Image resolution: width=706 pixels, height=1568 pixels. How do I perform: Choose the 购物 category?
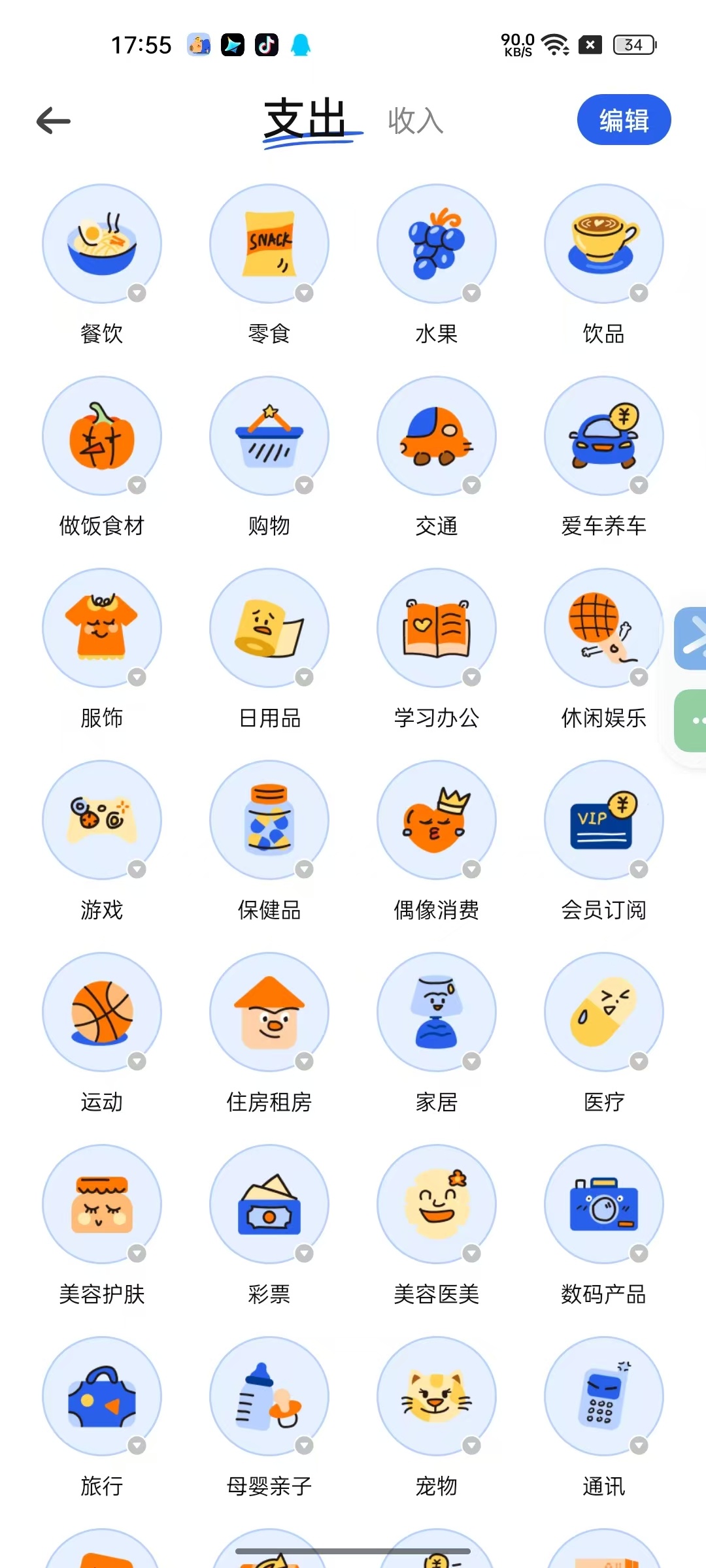[x=269, y=436]
